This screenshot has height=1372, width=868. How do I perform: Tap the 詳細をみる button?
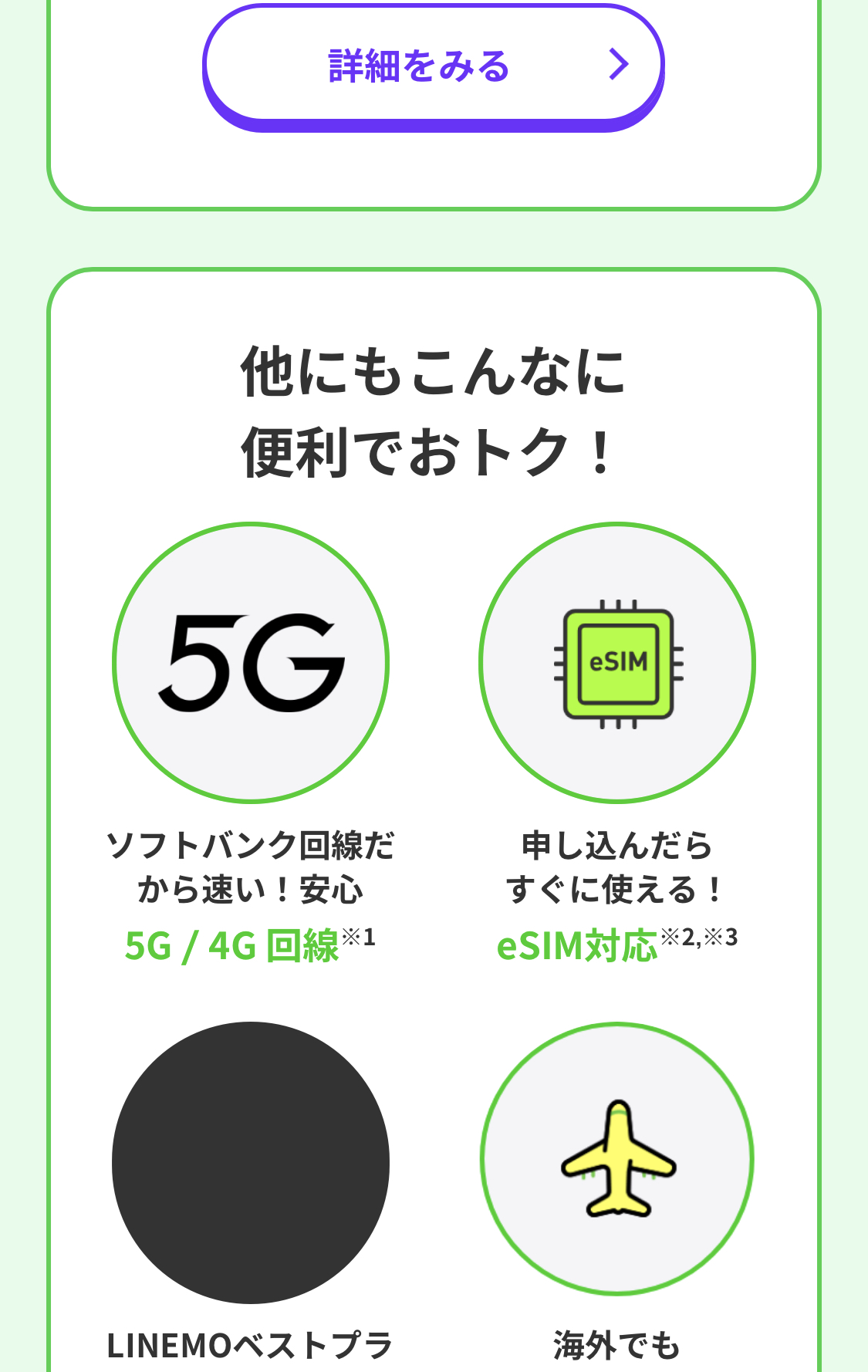tap(433, 66)
